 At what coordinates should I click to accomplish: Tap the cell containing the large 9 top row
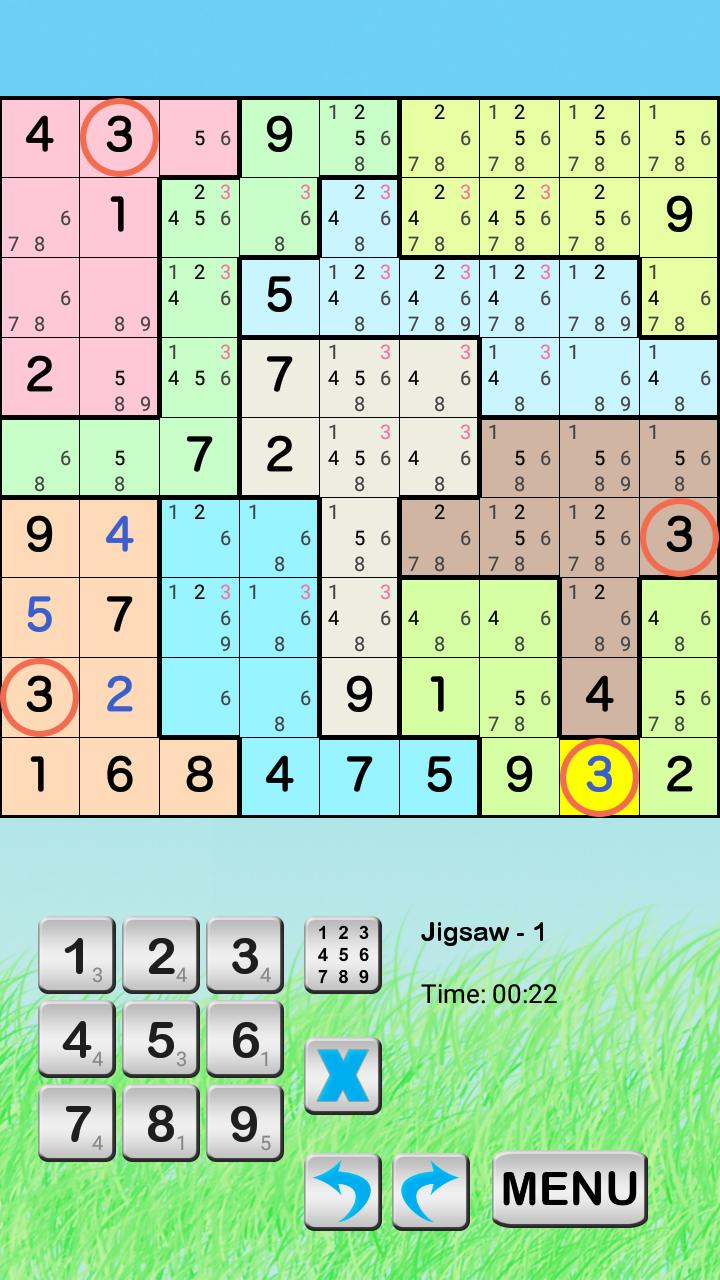pyautogui.click(x=280, y=138)
